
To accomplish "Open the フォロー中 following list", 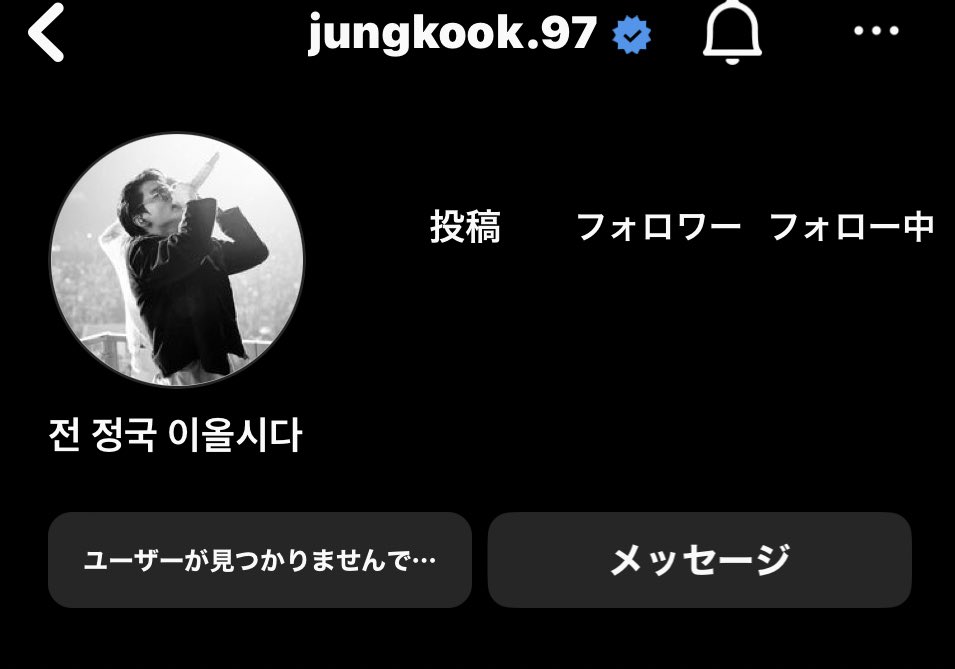I will tap(851, 228).
